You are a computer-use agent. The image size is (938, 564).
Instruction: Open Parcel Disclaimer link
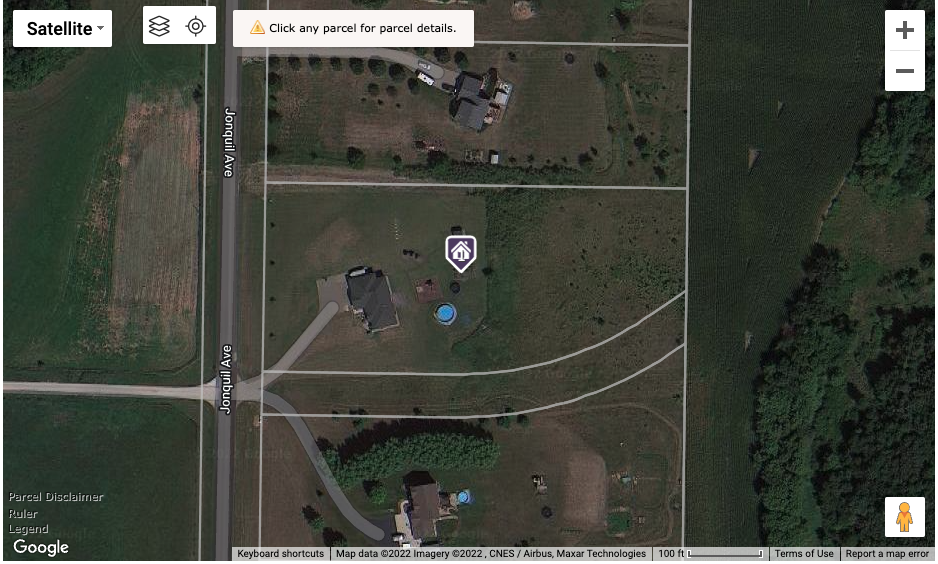56,497
